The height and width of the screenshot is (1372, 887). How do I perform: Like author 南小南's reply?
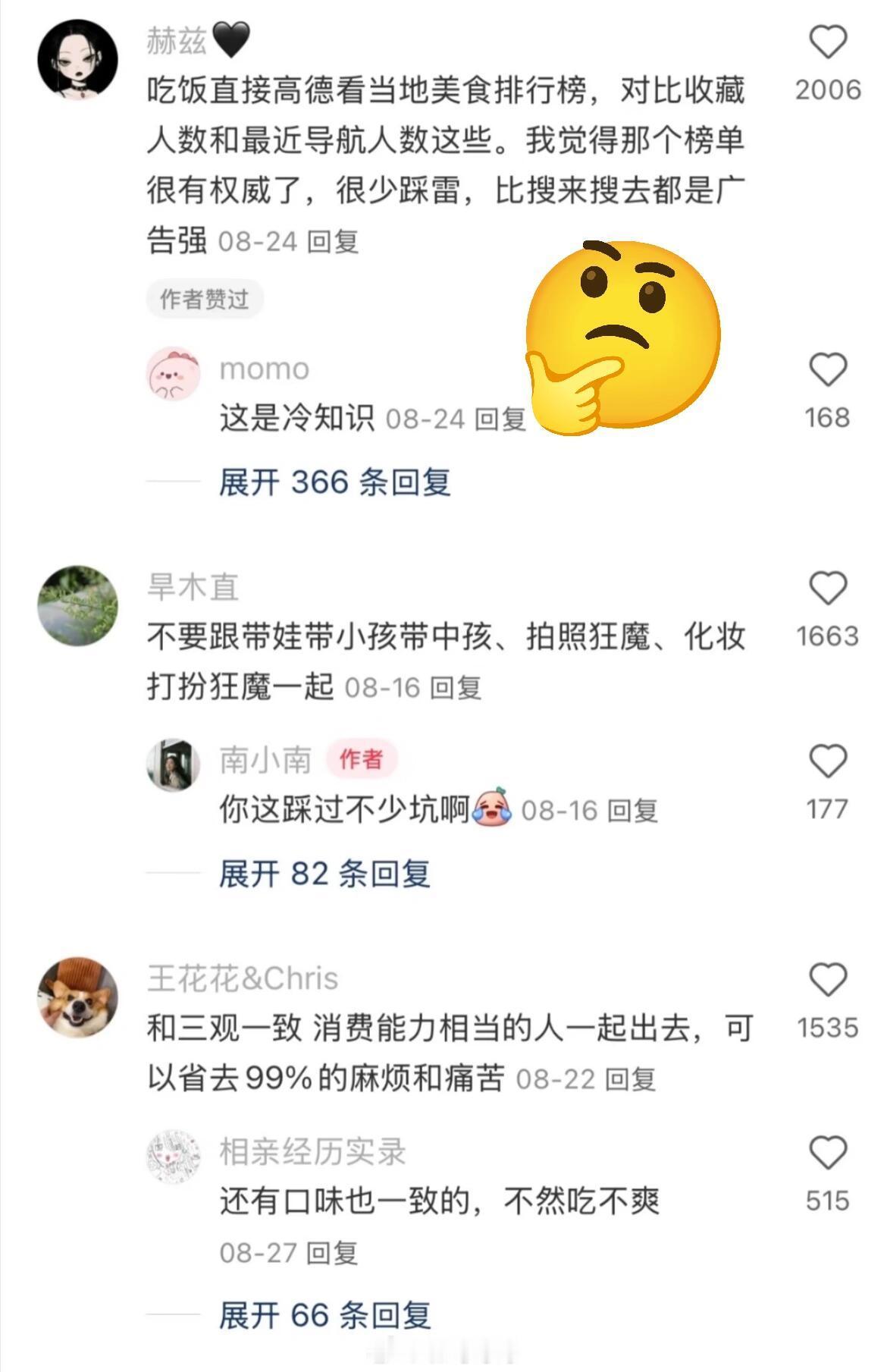tap(827, 761)
